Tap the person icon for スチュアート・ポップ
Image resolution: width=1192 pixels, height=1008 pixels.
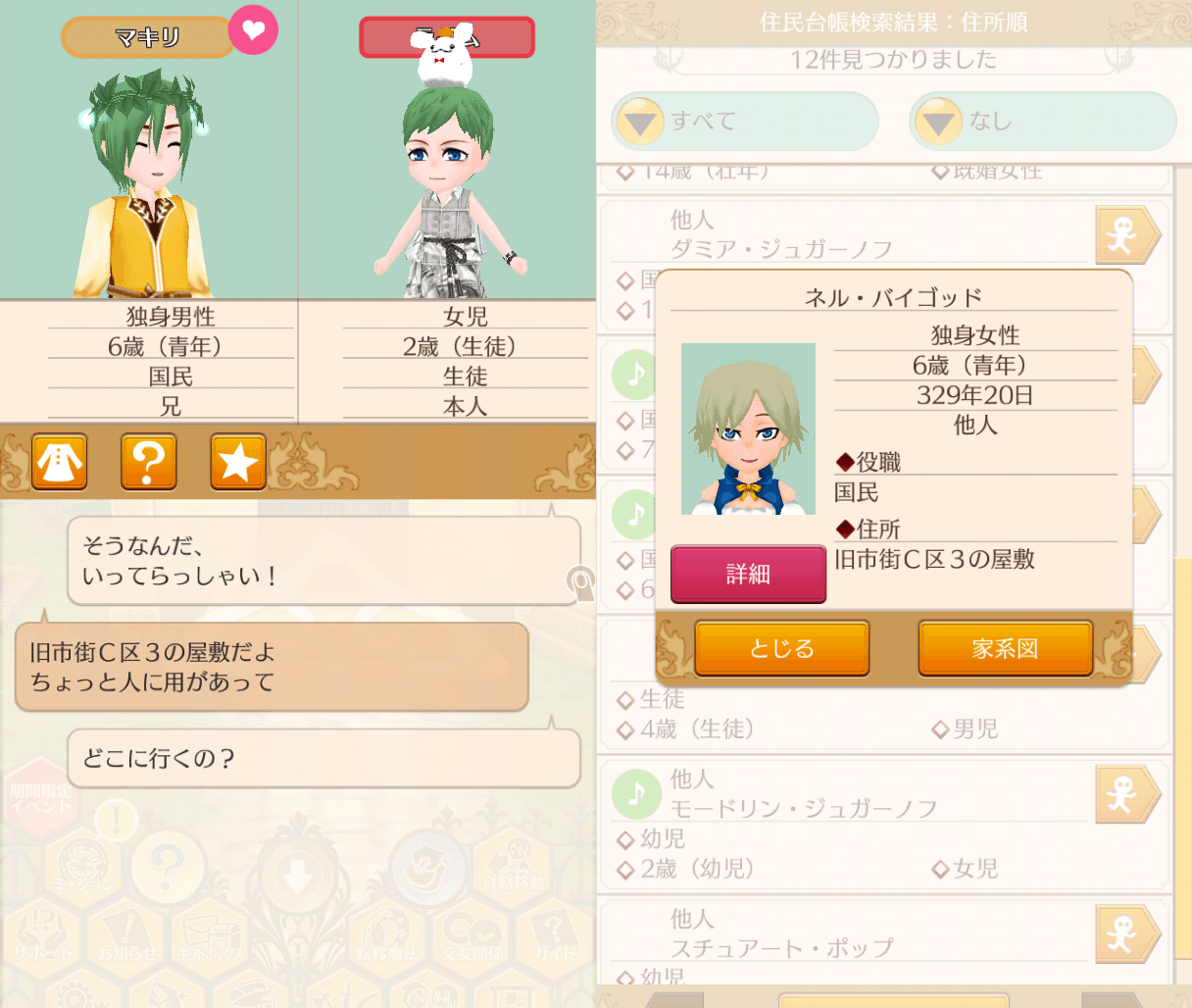click(1125, 934)
